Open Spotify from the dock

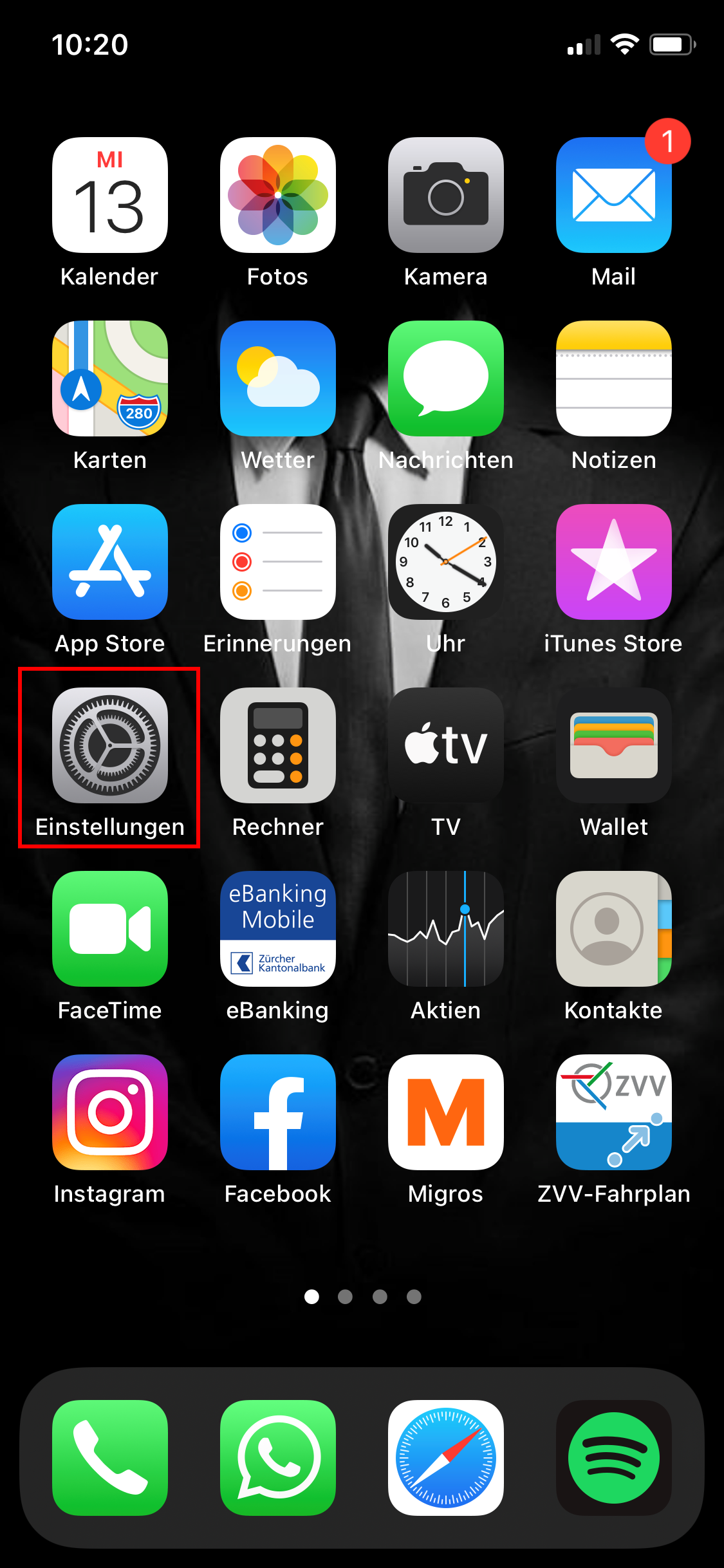tap(614, 1458)
